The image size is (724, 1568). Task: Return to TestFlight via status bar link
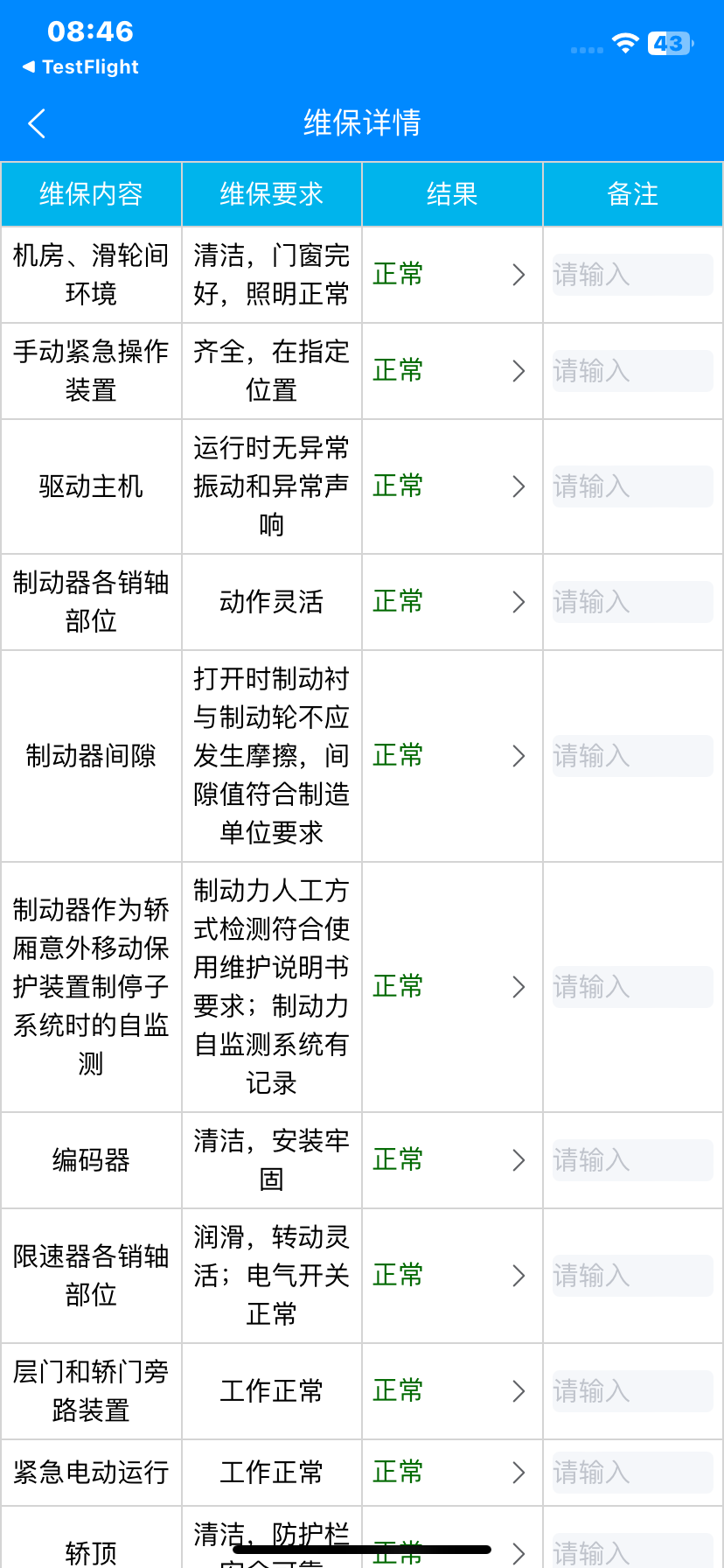pos(80,66)
